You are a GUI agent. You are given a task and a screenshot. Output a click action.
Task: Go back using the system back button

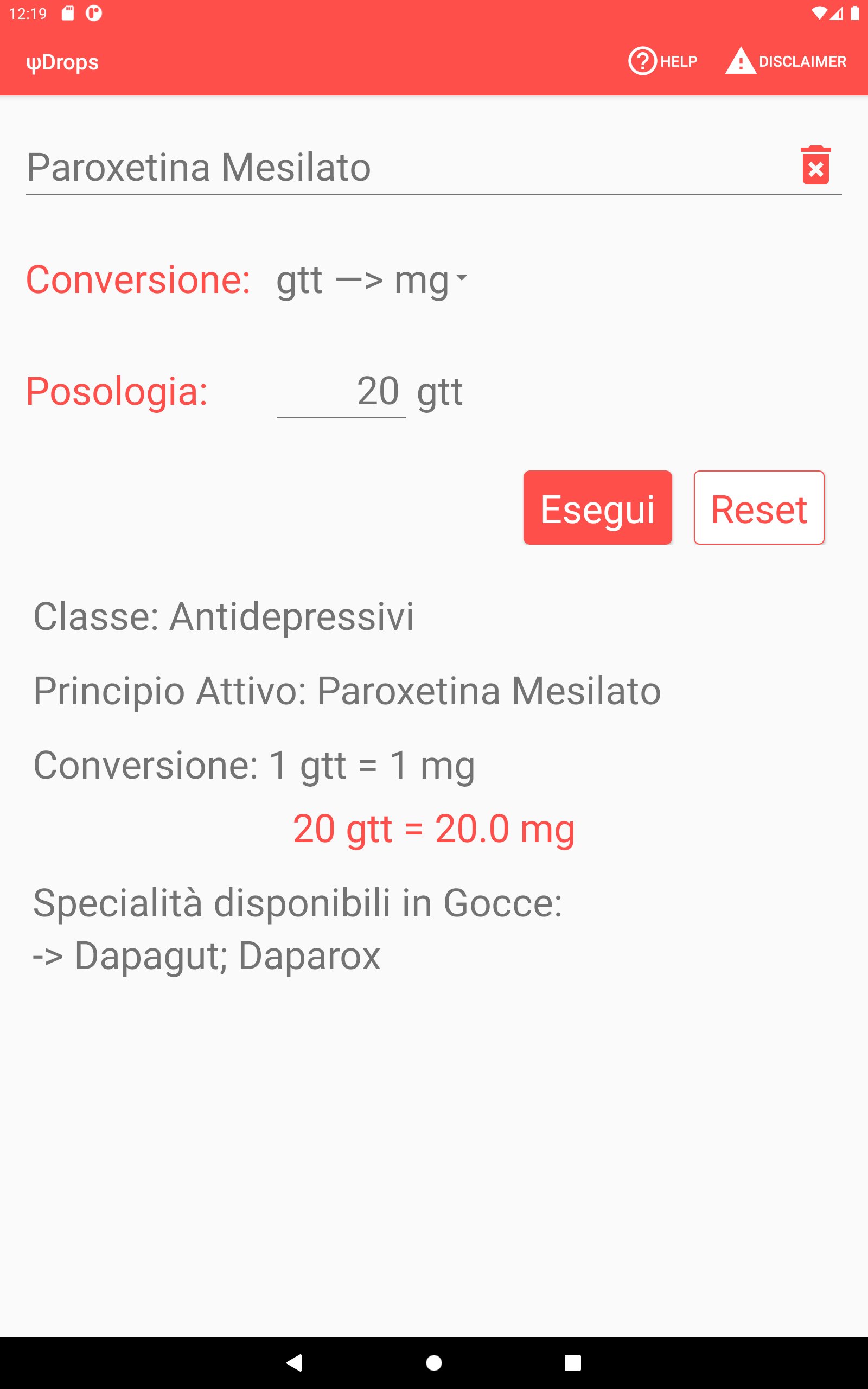[295, 1362]
